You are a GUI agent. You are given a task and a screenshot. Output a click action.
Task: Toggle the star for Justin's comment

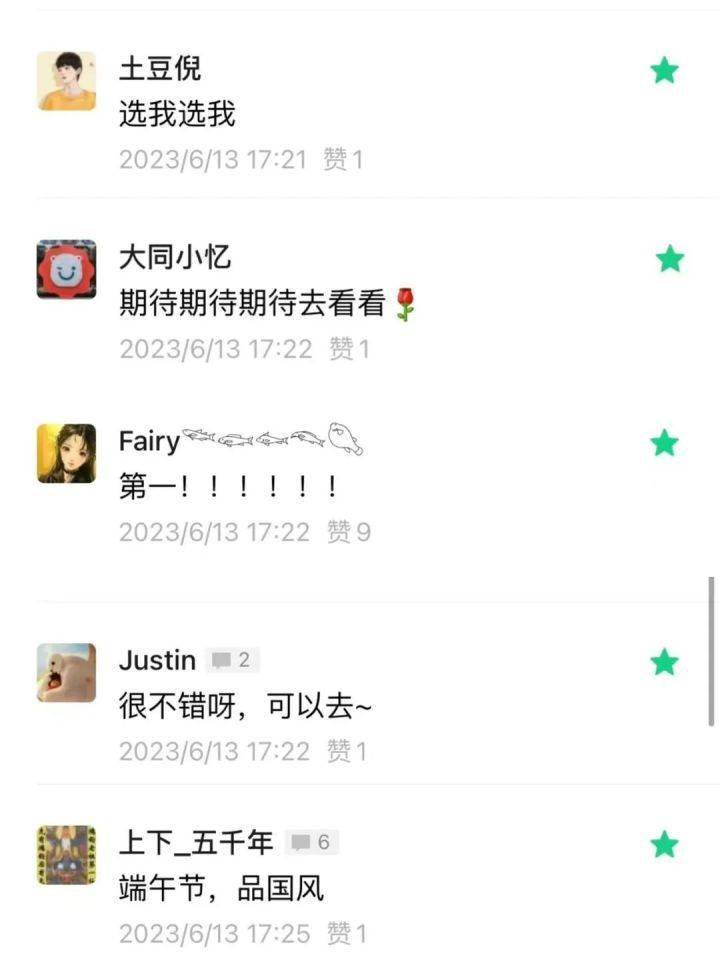[664, 662]
